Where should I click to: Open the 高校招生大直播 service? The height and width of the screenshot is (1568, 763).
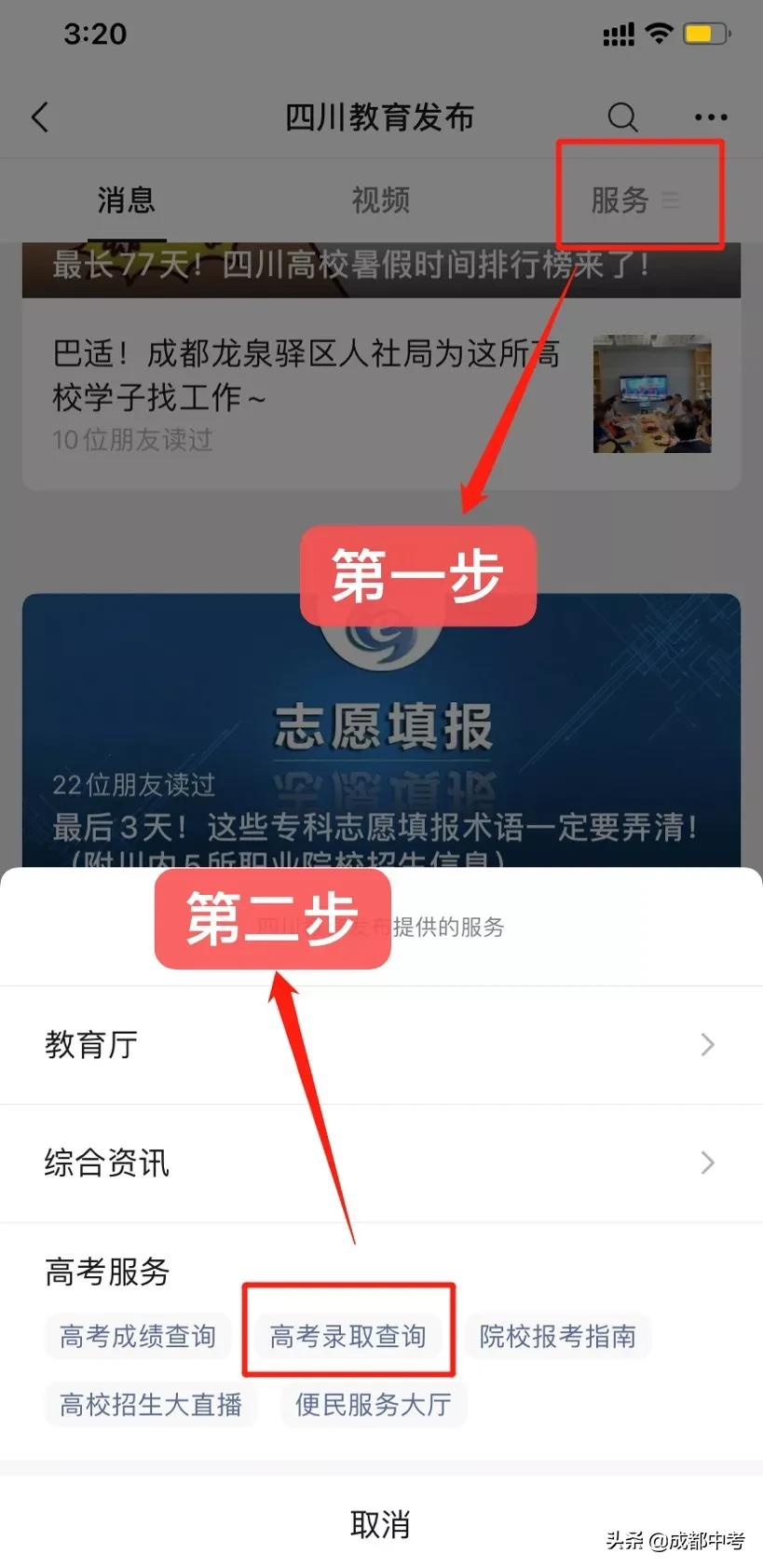(x=150, y=1404)
